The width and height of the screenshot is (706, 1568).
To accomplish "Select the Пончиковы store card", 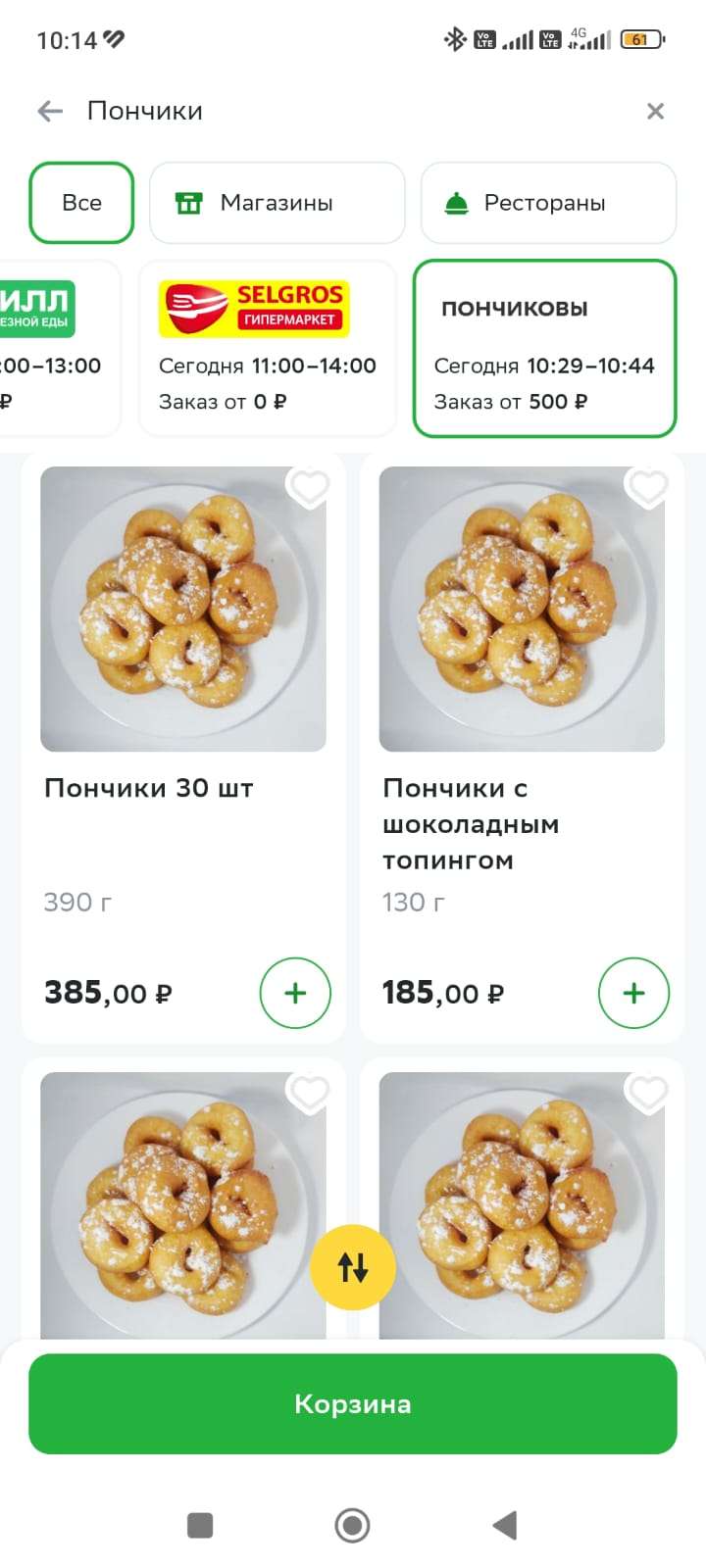I will click(544, 348).
